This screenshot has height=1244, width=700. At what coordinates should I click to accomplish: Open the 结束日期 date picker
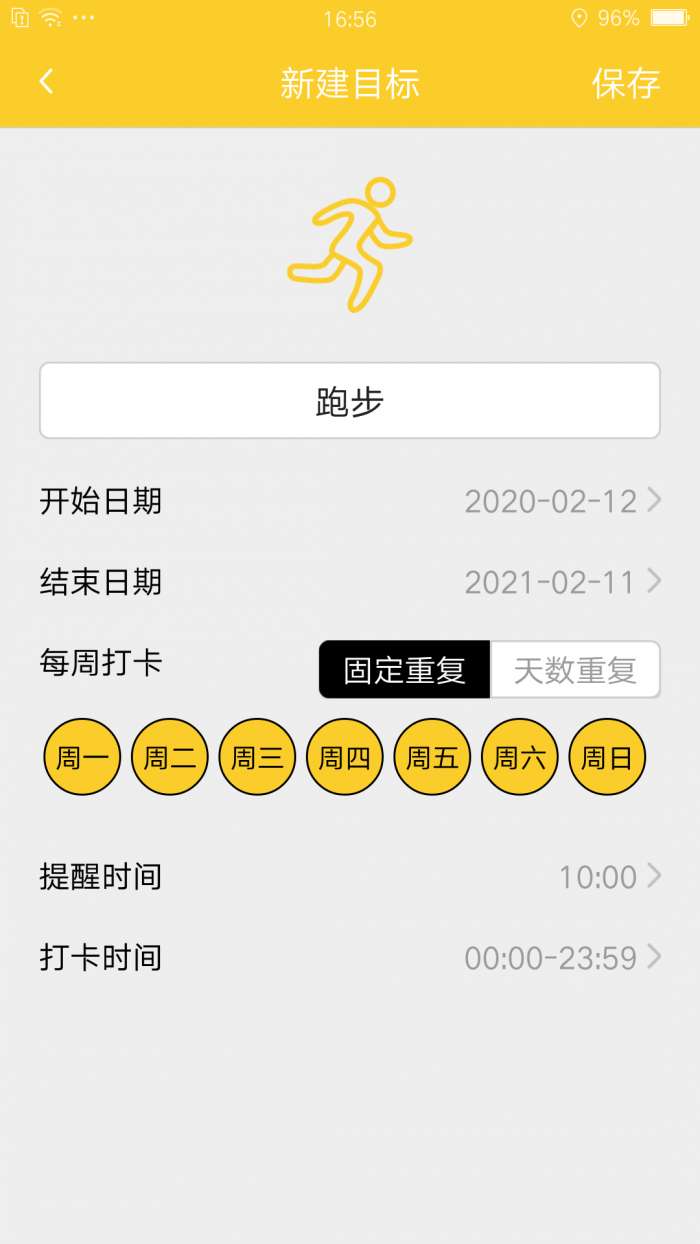tap(350, 581)
